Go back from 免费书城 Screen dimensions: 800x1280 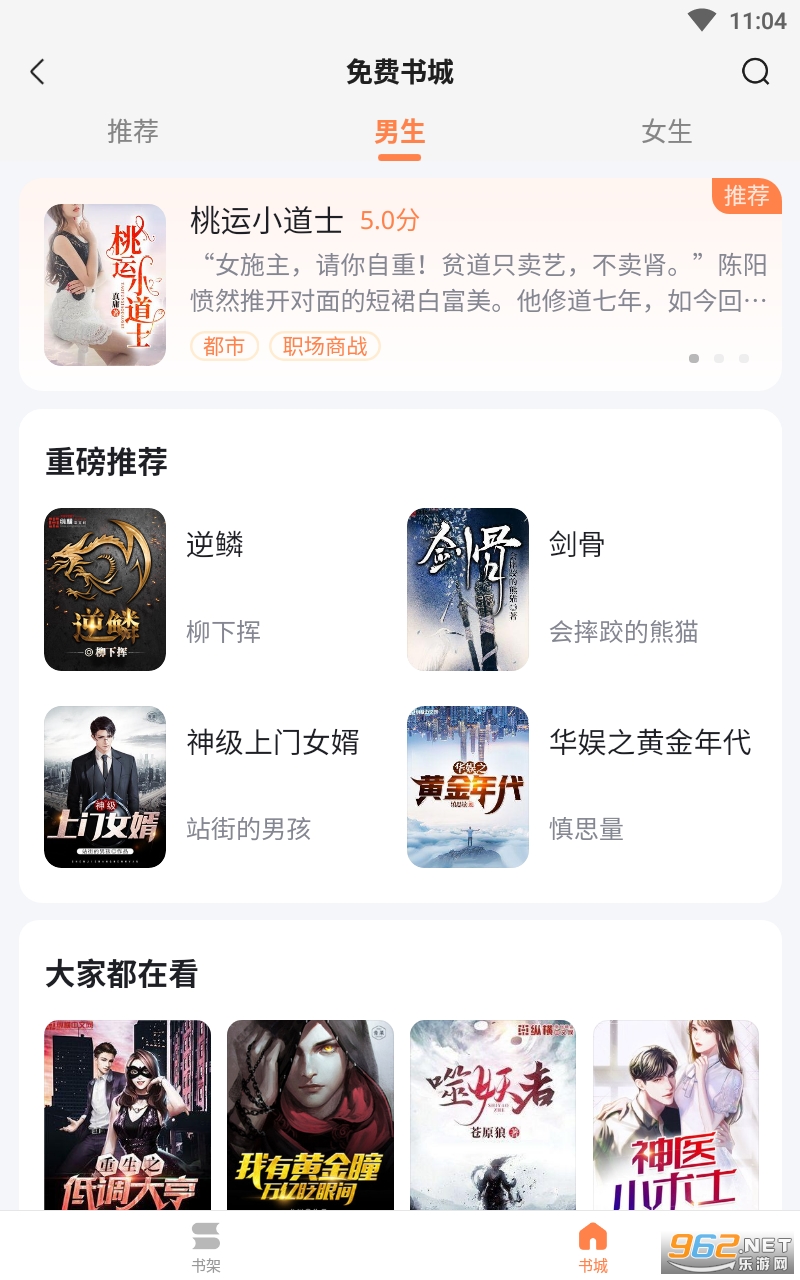38,72
